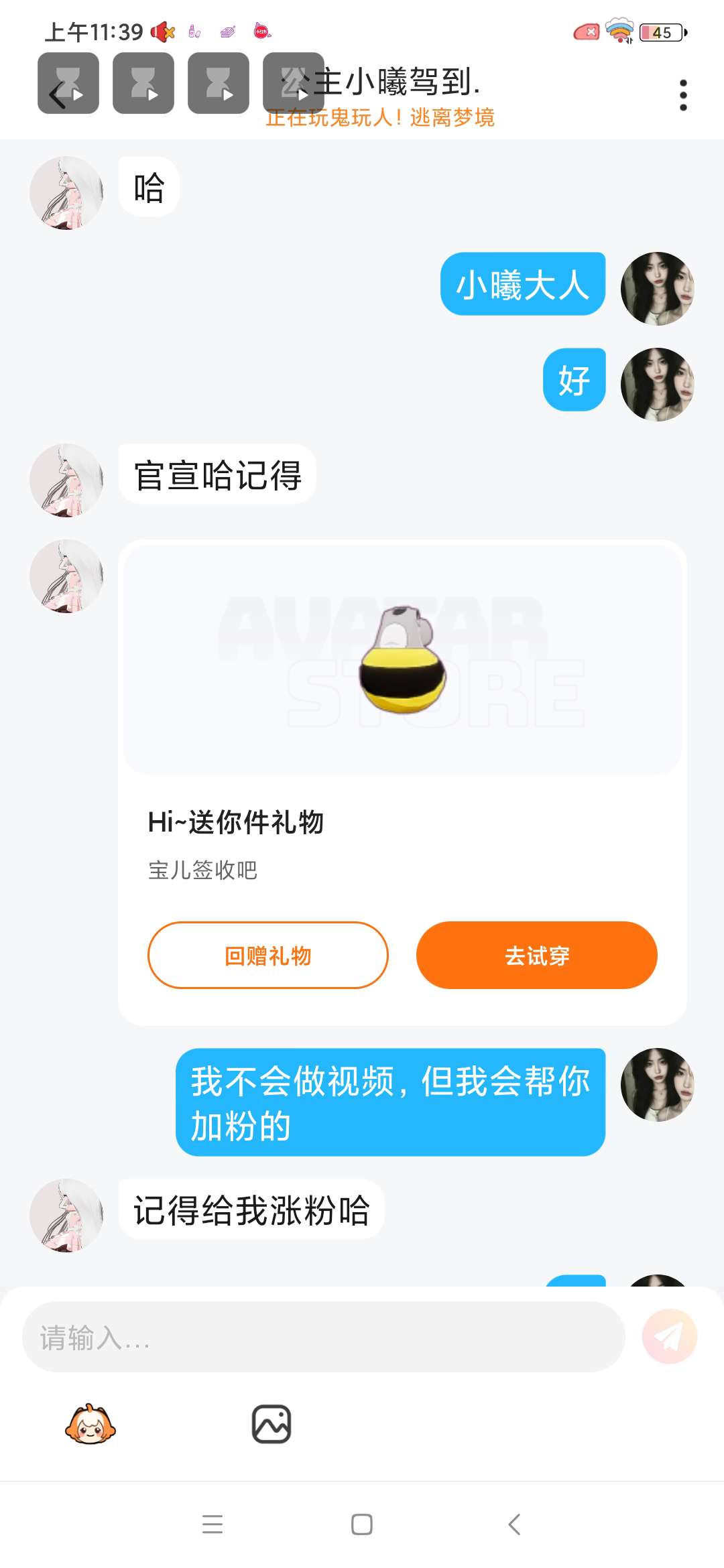
Task: Tap the system home button
Action: click(x=362, y=1524)
